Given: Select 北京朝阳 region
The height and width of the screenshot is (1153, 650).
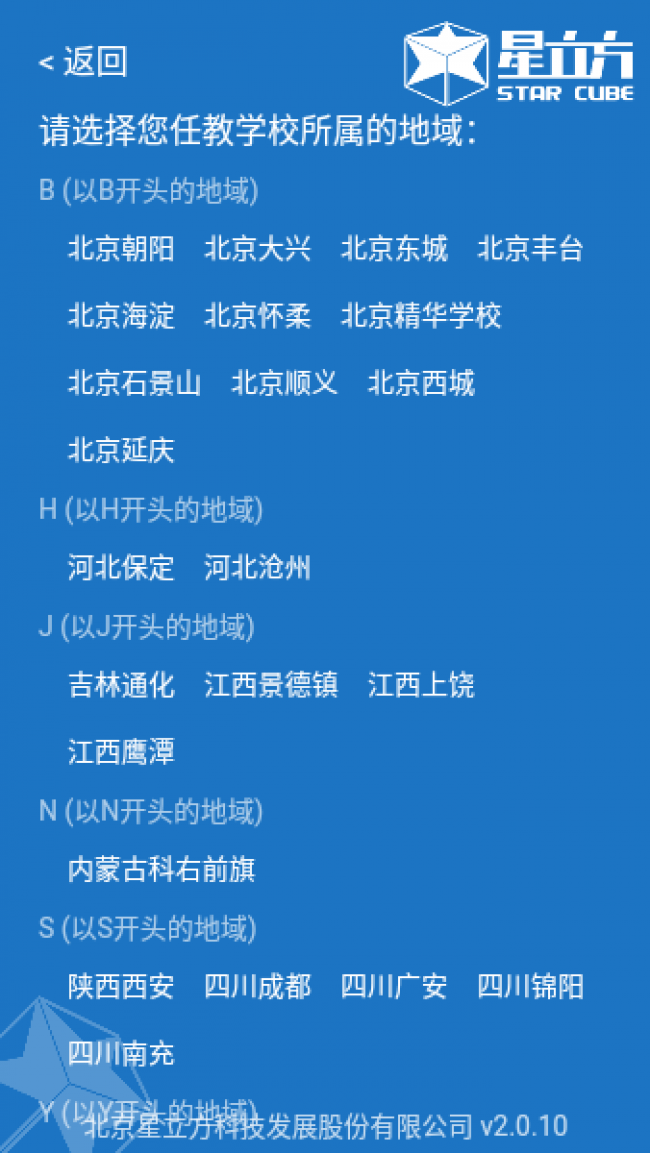Looking at the screenshot, I should [121, 249].
